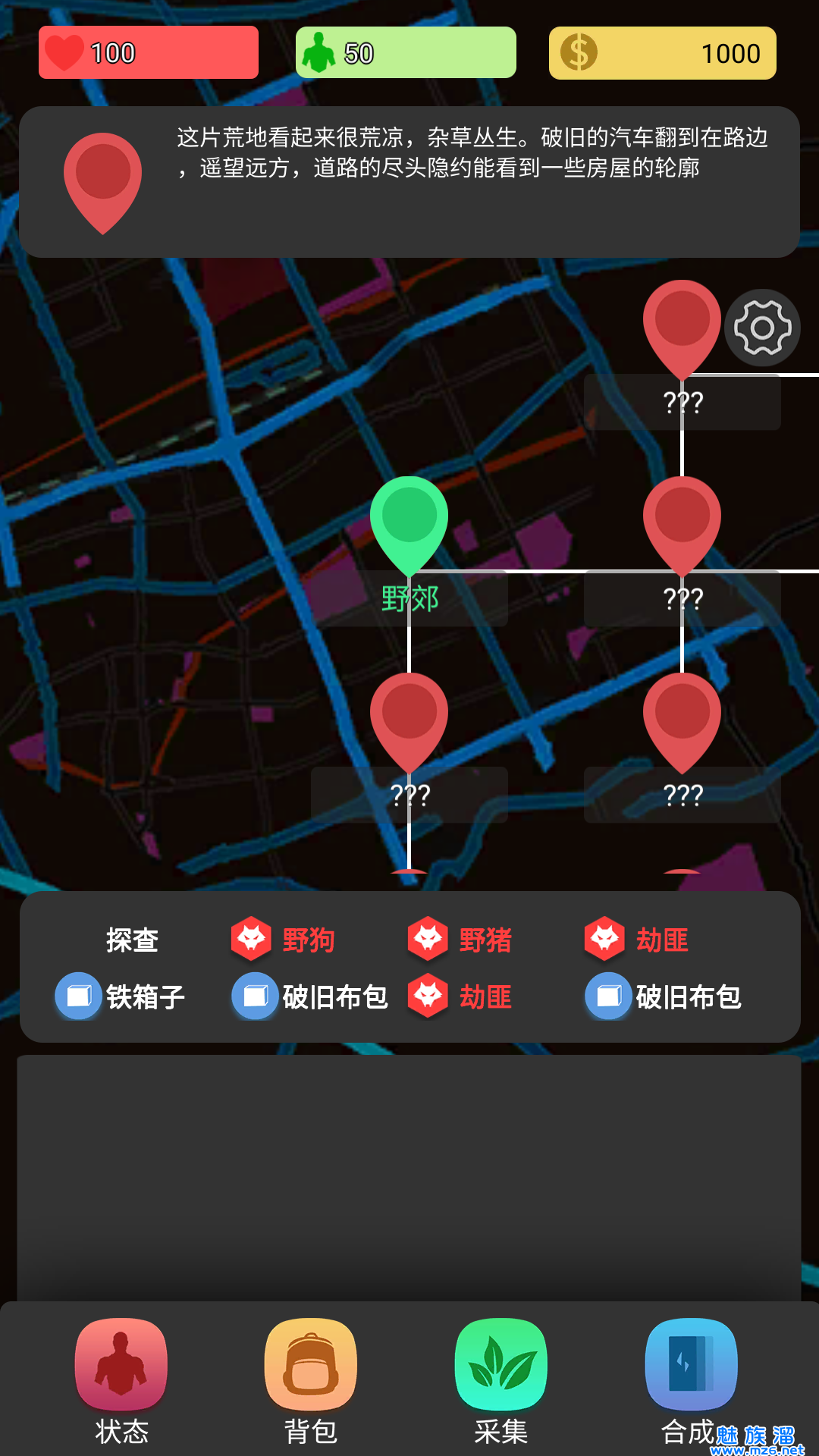Image resolution: width=819 pixels, height=1456 pixels.
Task: Fight the 野狗 wild dog enemy
Action: pos(284,940)
